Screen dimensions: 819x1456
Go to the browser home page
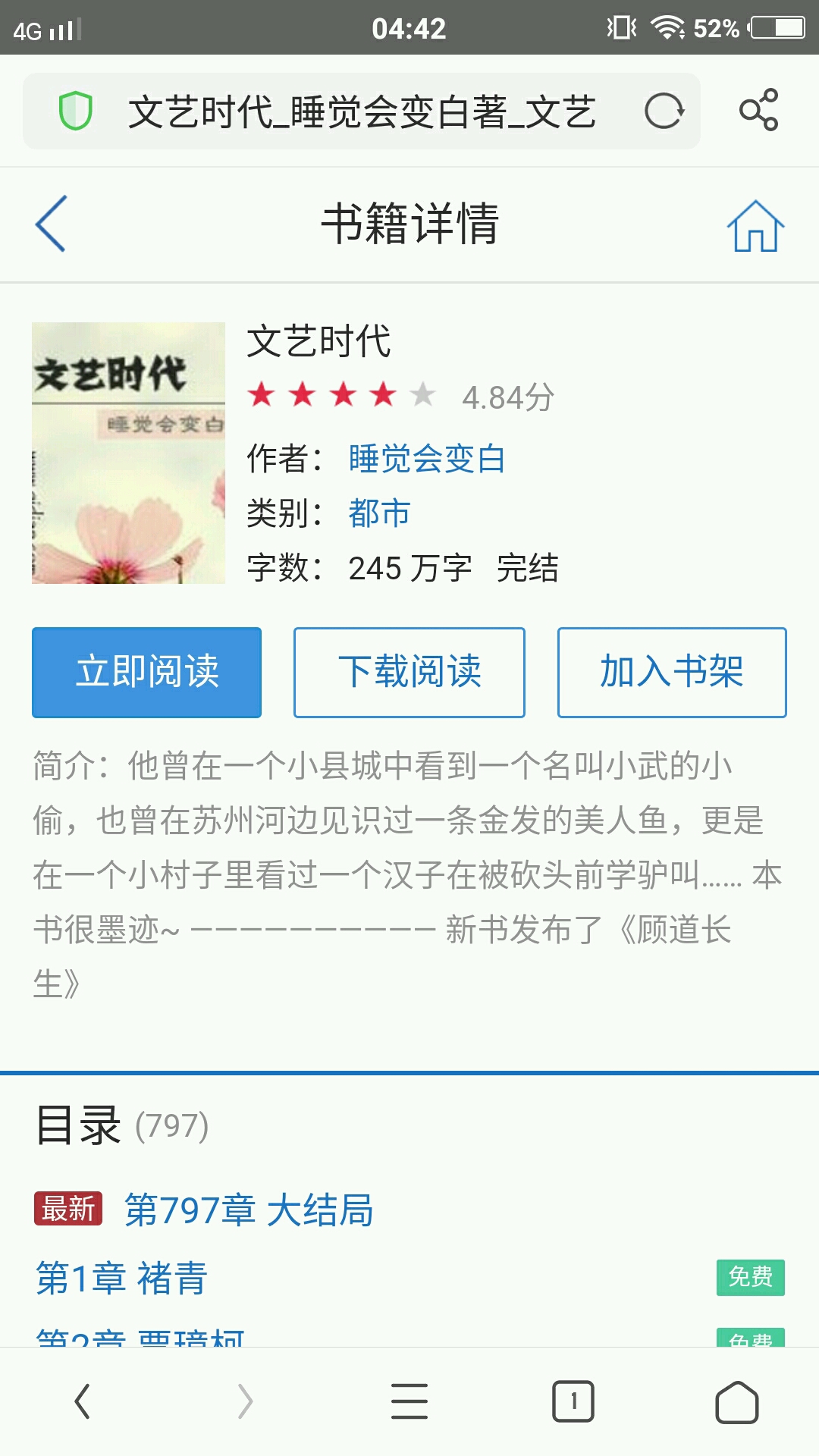(x=736, y=1401)
